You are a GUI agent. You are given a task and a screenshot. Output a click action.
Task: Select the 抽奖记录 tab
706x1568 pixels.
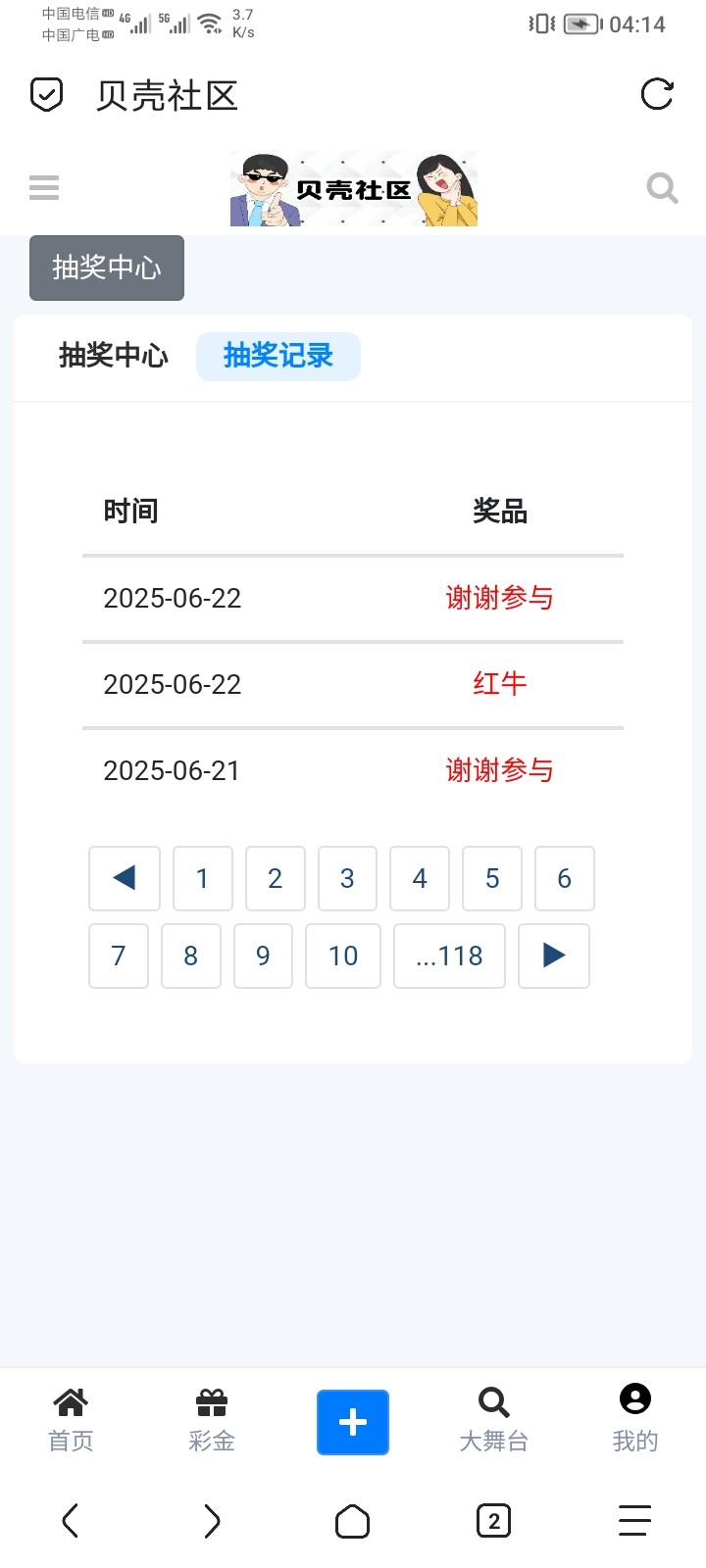[x=278, y=356]
